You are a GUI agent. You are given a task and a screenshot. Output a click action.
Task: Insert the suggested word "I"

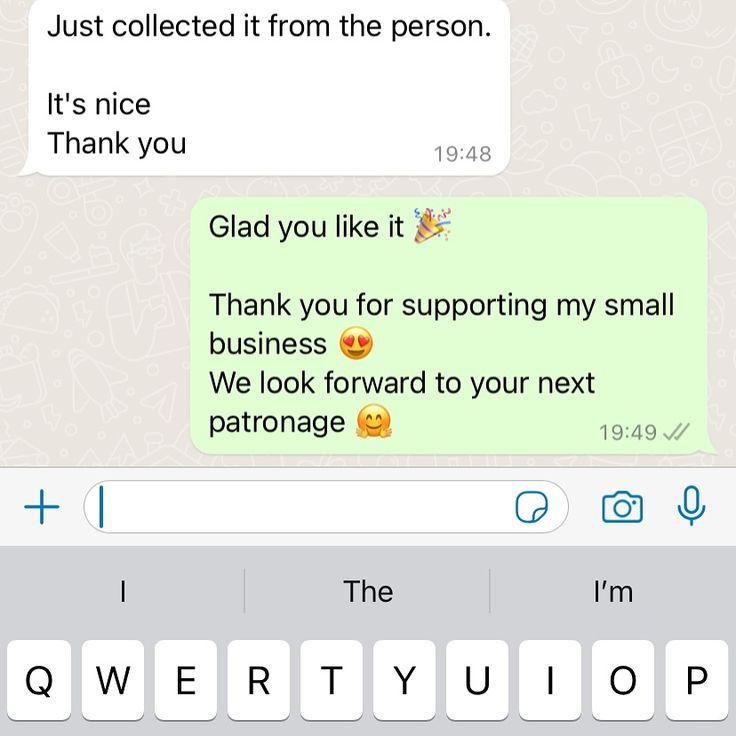pos(122,591)
